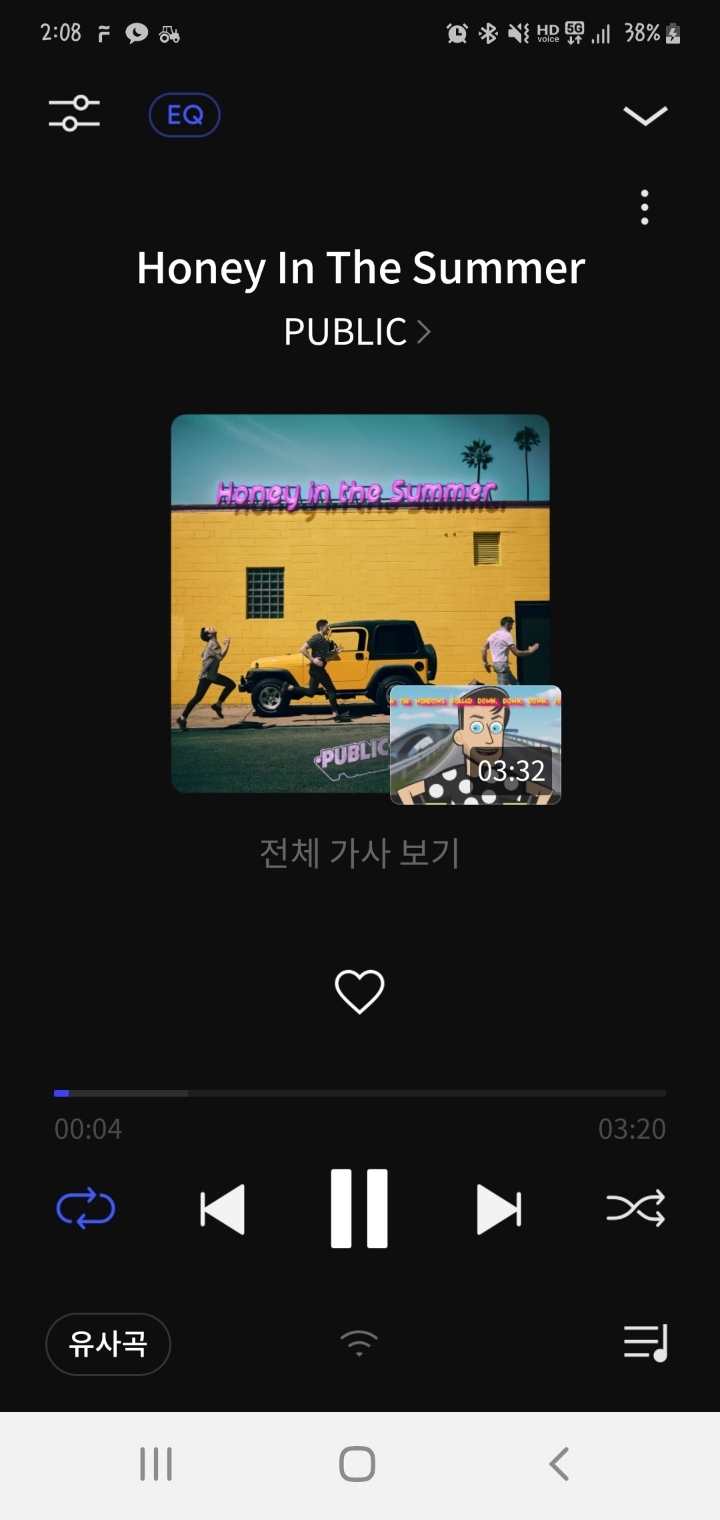Show similar songs with 유사곡

[x=108, y=1344]
